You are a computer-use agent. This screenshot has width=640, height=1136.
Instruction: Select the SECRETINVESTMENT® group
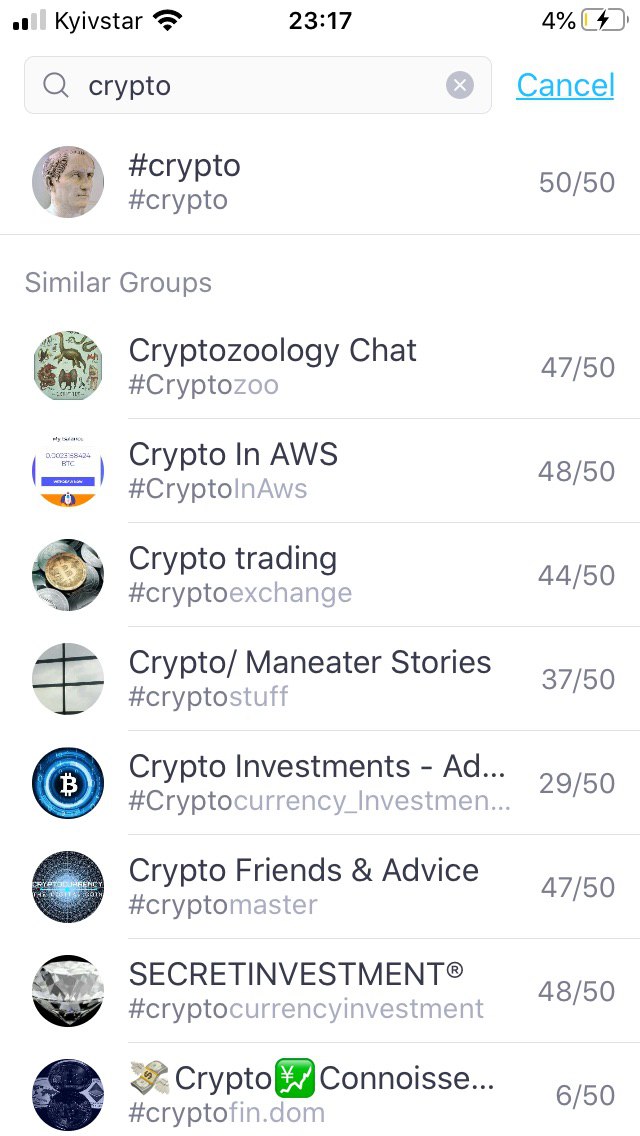tap(320, 991)
